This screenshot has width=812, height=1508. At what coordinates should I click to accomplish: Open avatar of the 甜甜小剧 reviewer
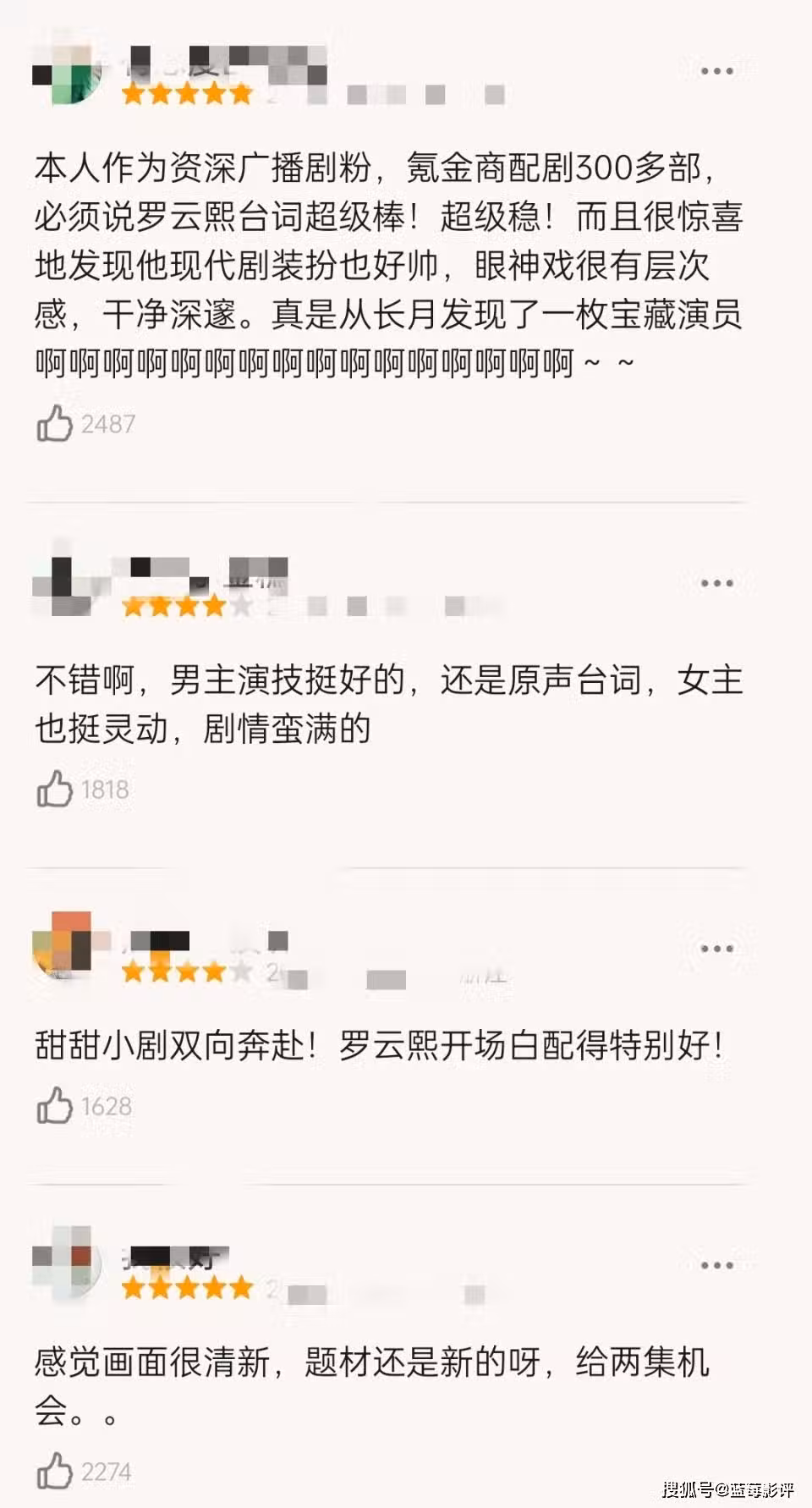pos(66,946)
